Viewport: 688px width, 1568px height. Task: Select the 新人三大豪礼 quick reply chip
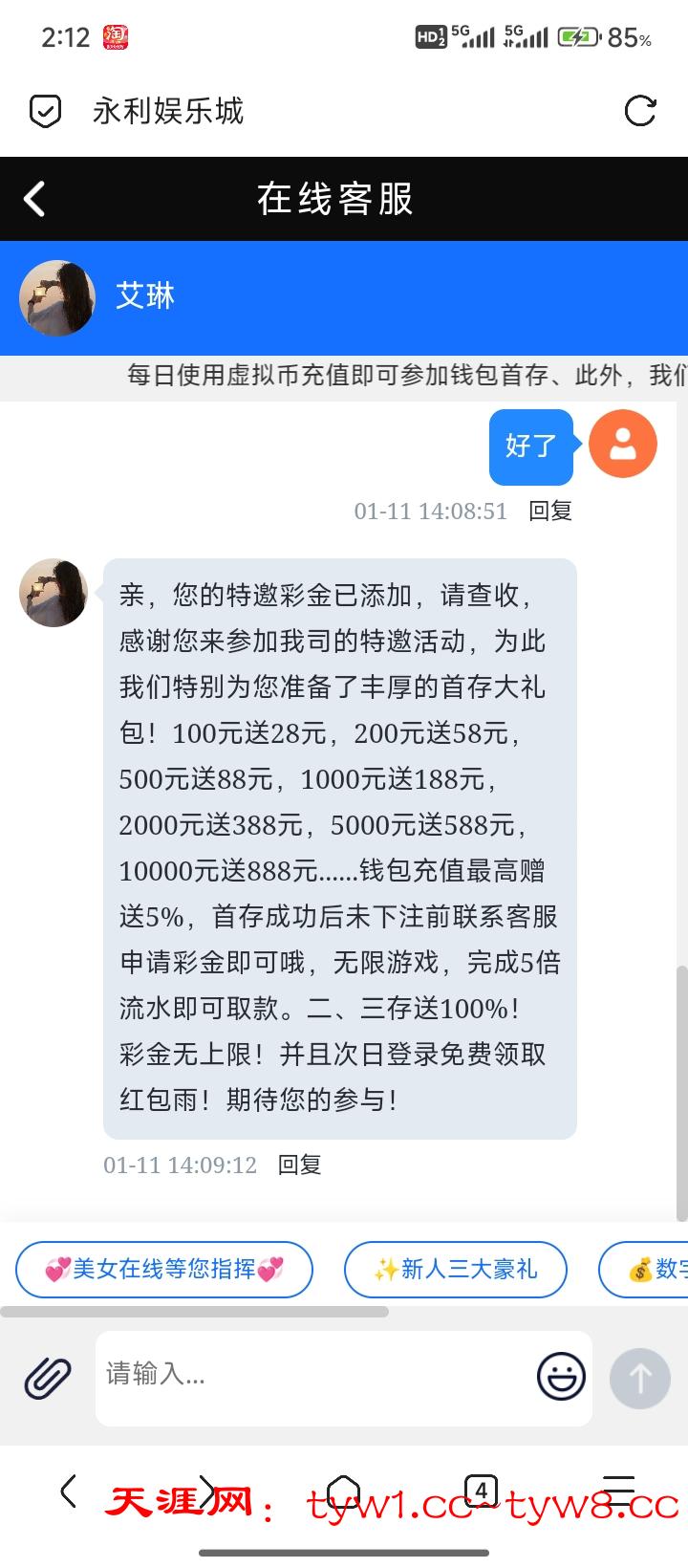456,1269
